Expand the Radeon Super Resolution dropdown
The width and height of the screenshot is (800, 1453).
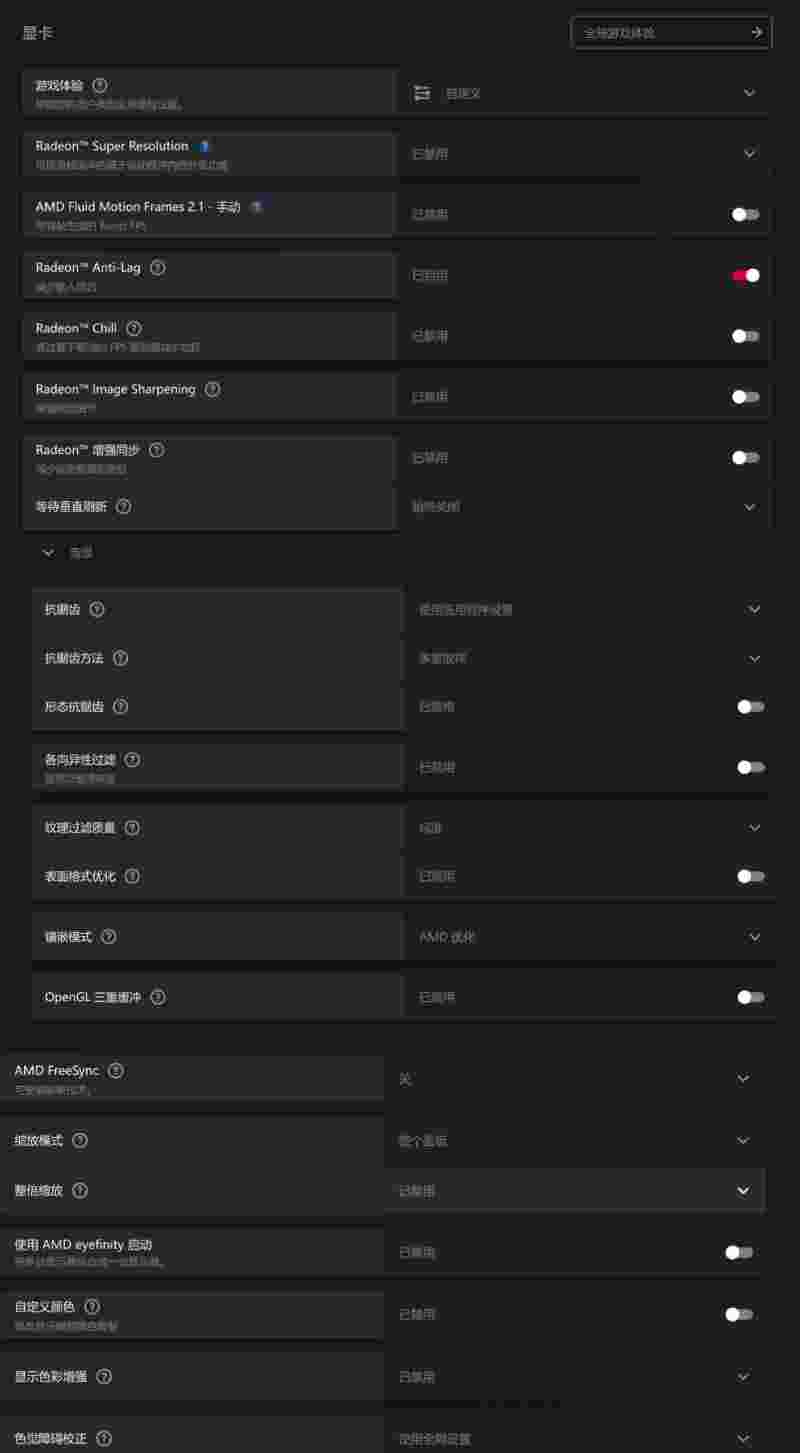tap(749, 154)
